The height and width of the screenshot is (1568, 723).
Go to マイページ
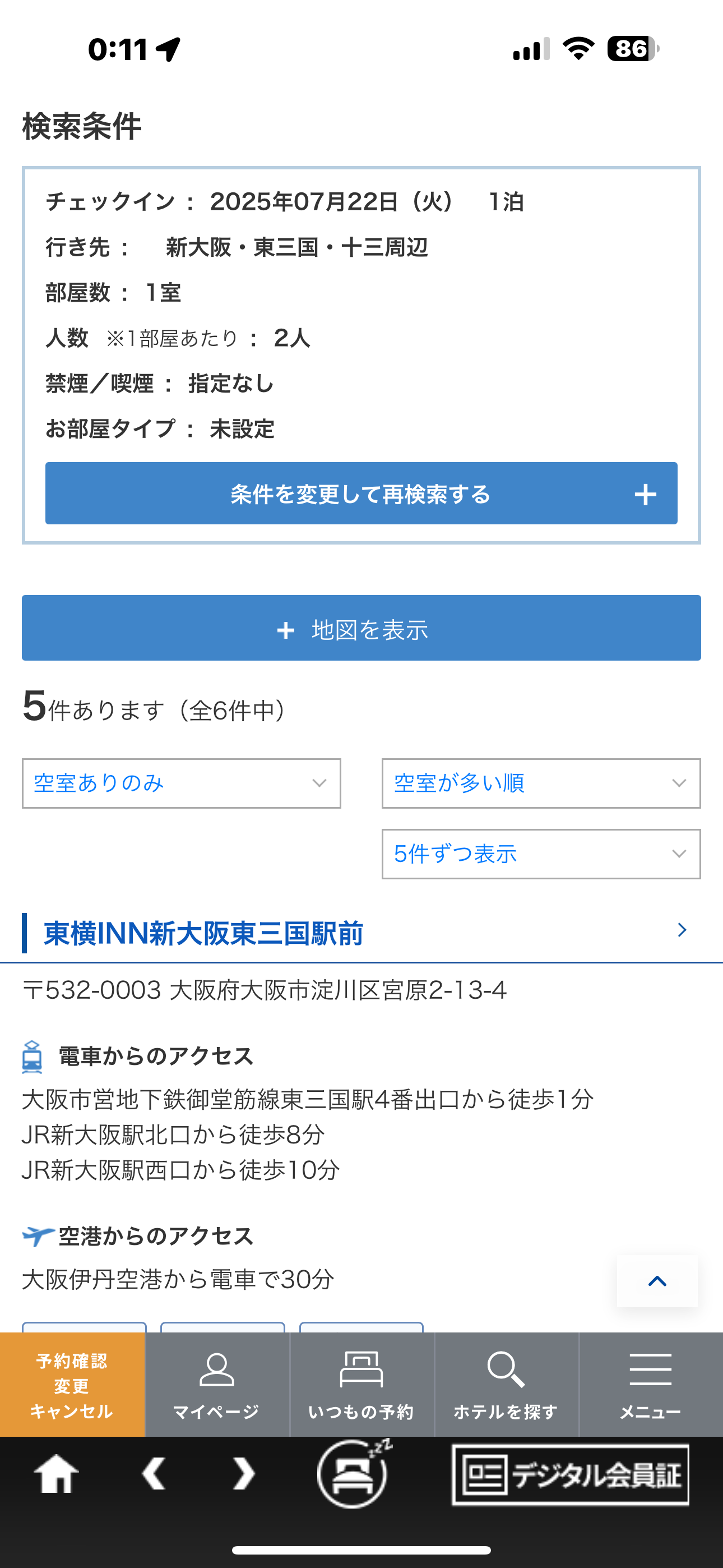217,1385
